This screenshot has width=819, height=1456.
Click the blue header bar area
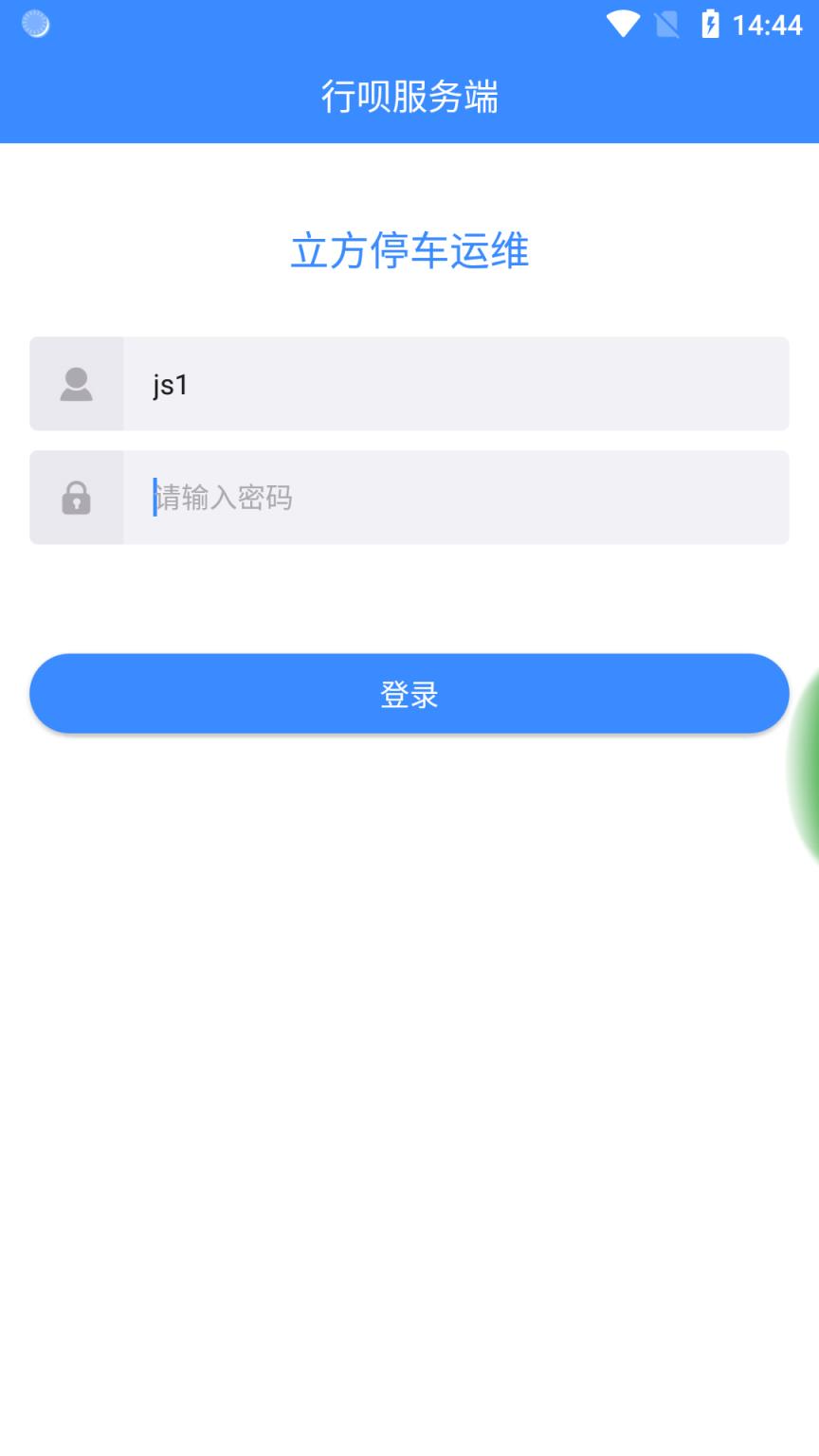tap(409, 71)
